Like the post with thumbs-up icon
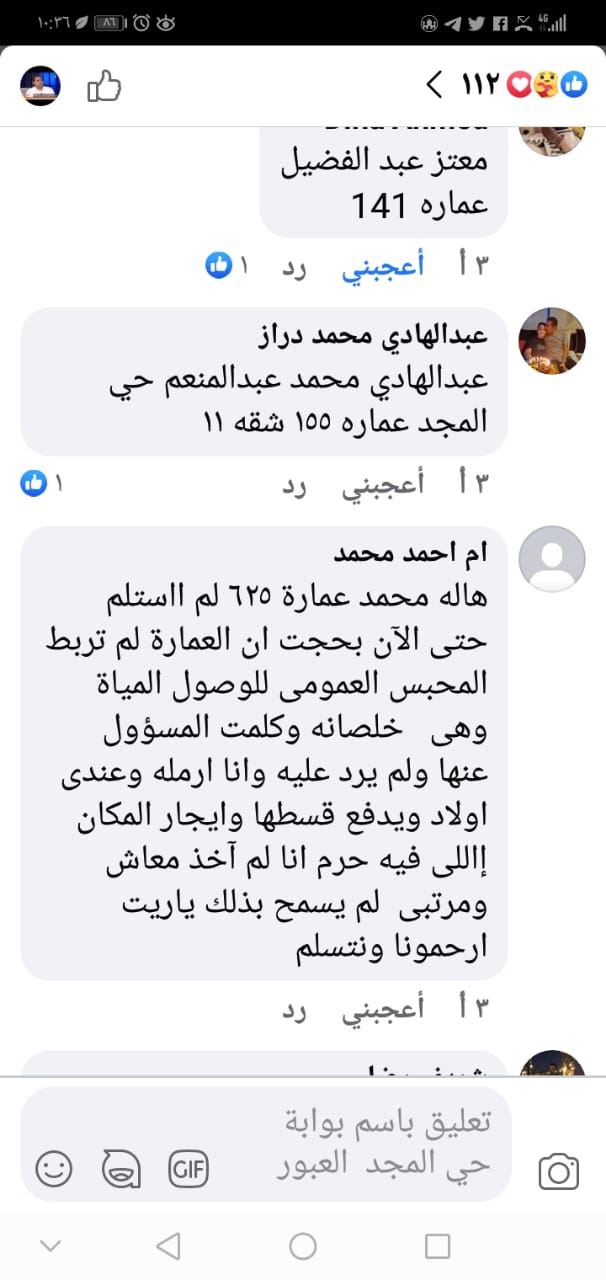 [x=104, y=86]
